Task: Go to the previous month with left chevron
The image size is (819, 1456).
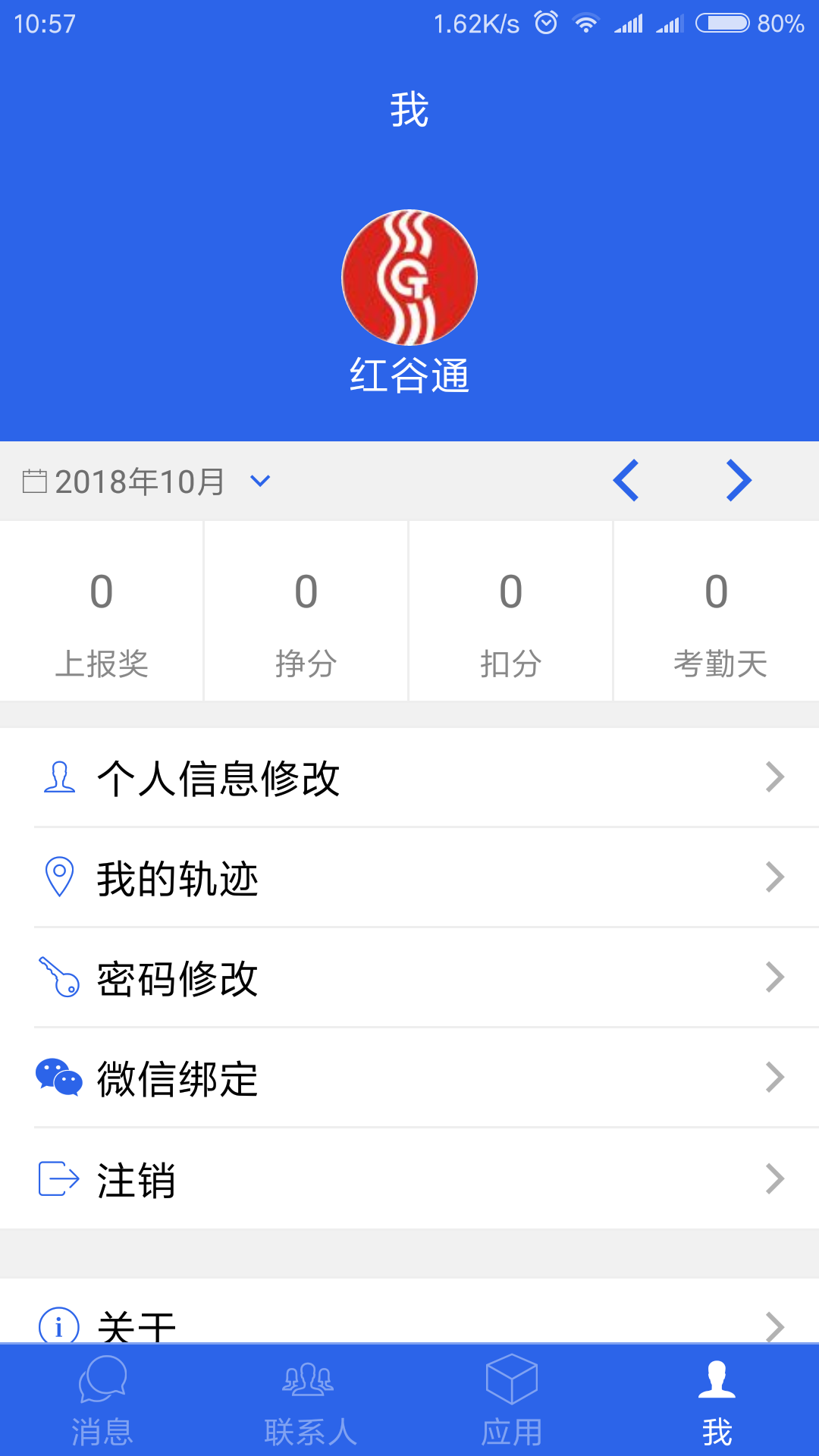Action: point(627,480)
